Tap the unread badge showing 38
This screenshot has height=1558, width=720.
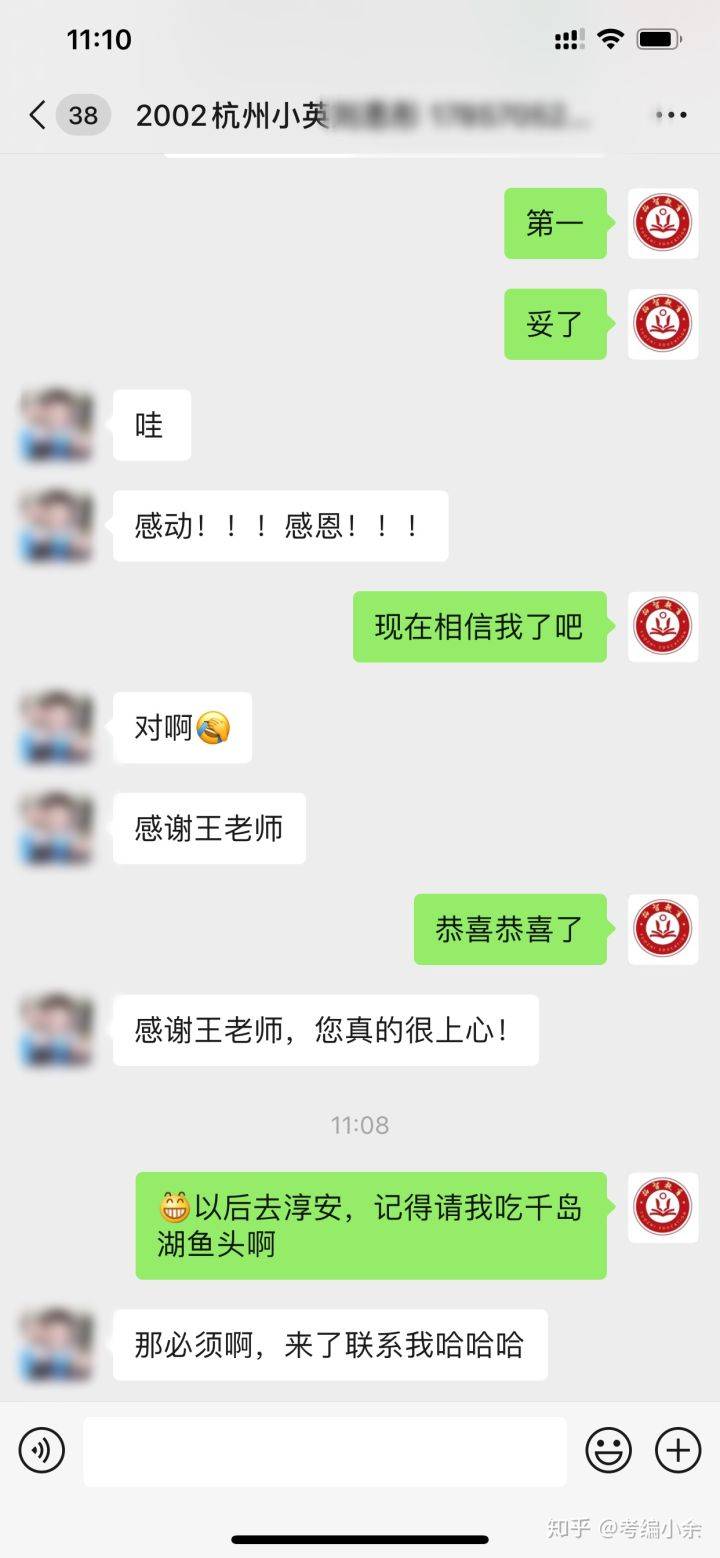pos(83,114)
